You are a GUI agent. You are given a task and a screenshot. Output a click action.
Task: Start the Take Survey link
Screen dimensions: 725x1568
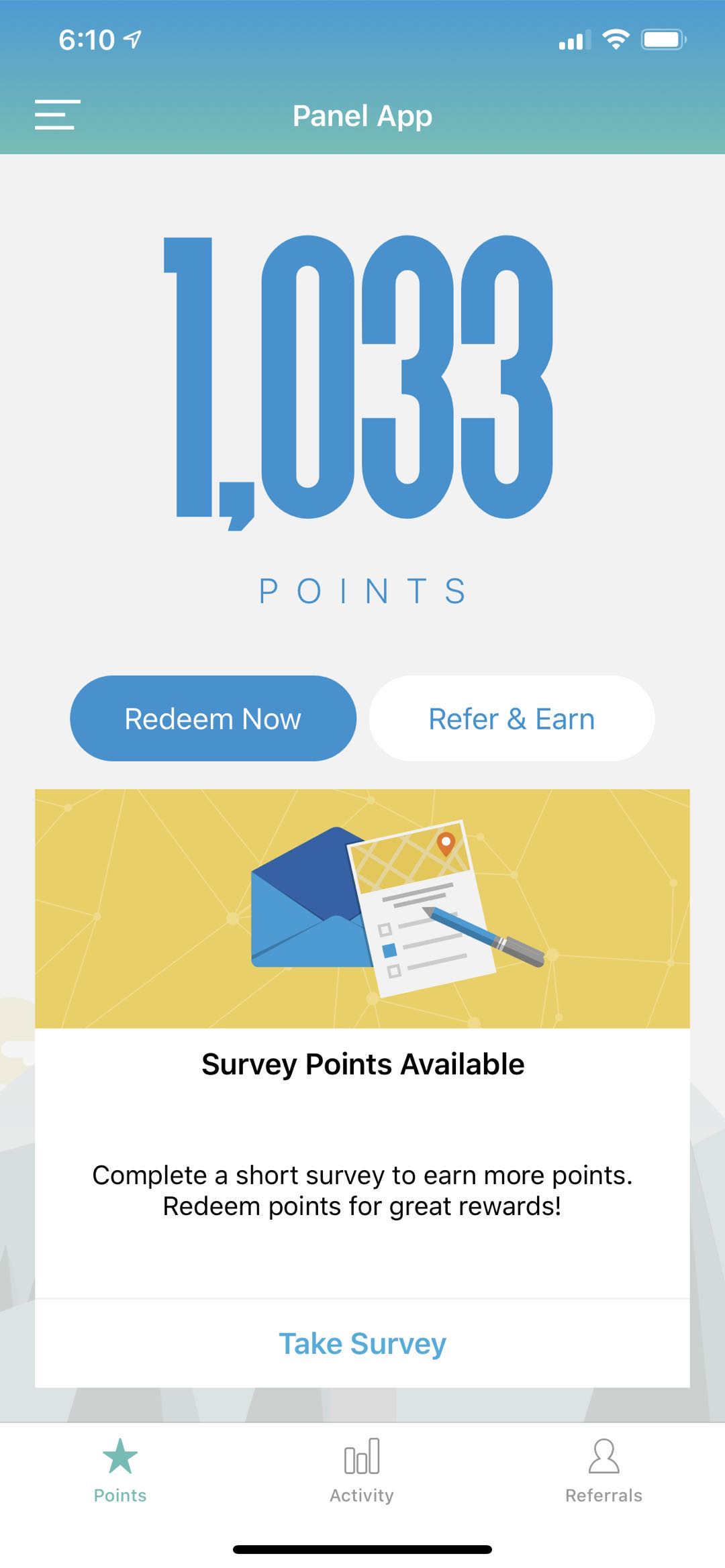362,1344
